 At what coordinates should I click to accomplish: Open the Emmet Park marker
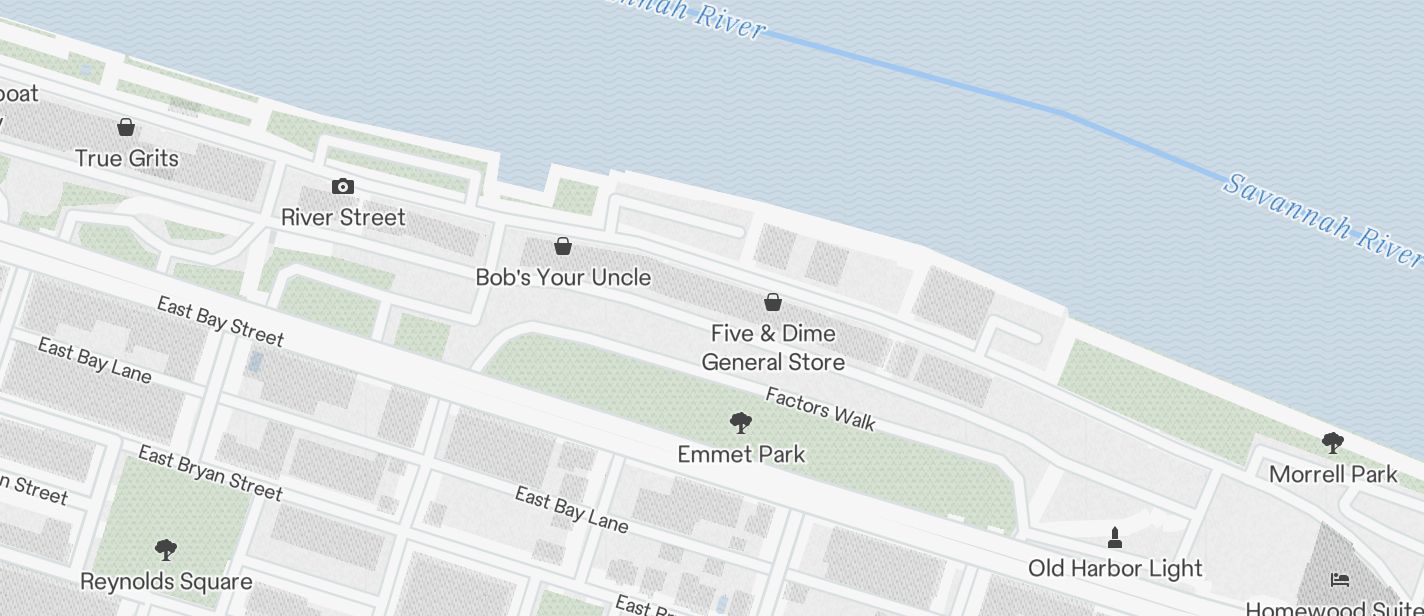coord(741,423)
